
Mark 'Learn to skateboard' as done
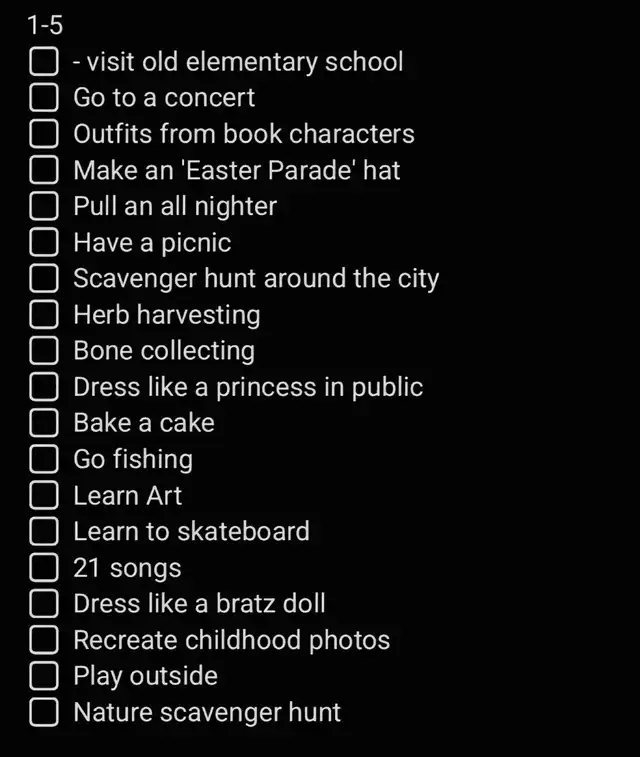click(x=43, y=531)
